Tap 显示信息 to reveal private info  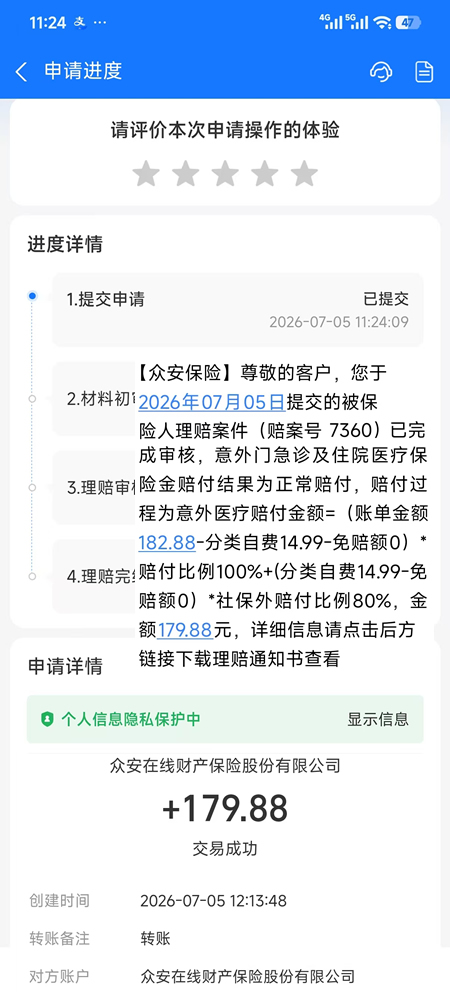(x=378, y=719)
